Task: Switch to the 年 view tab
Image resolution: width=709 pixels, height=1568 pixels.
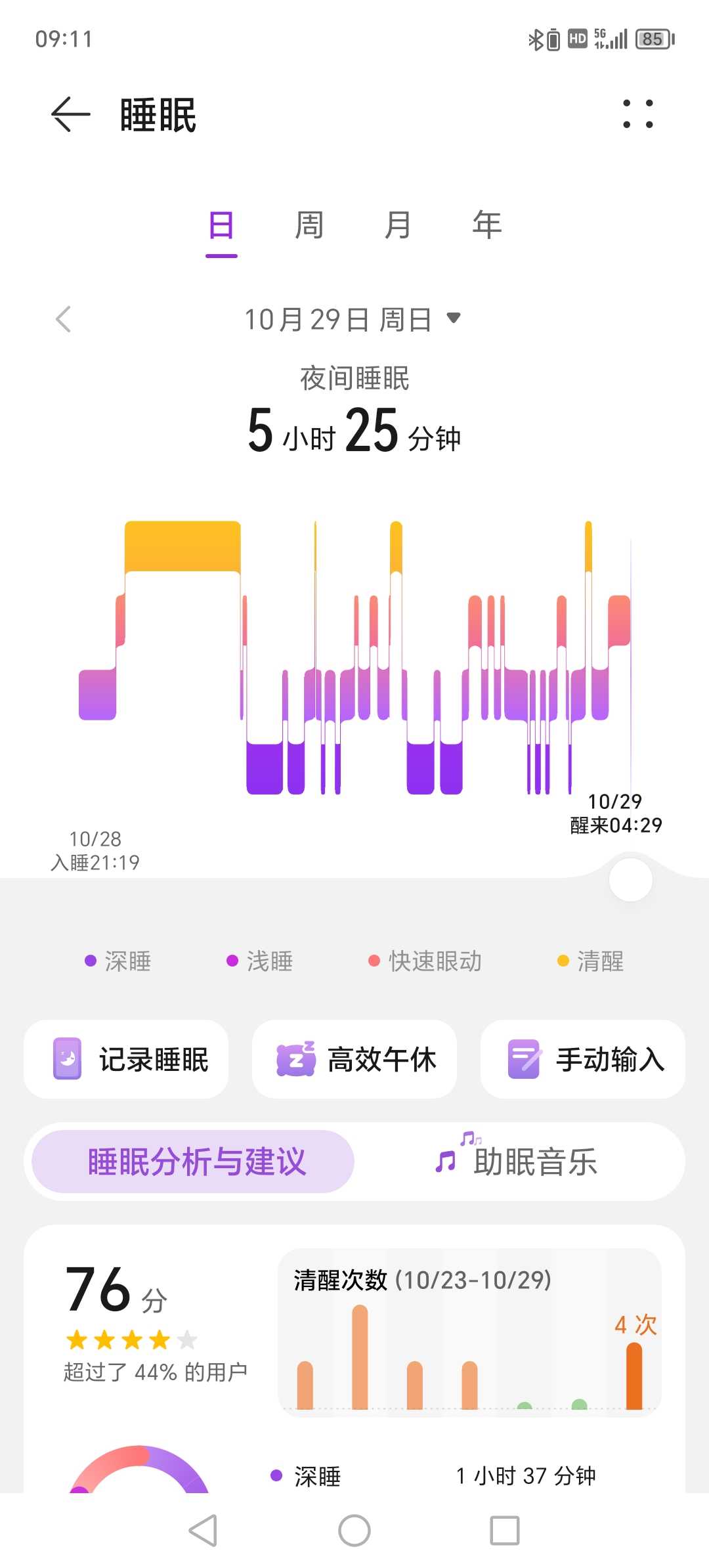Action: tap(486, 226)
